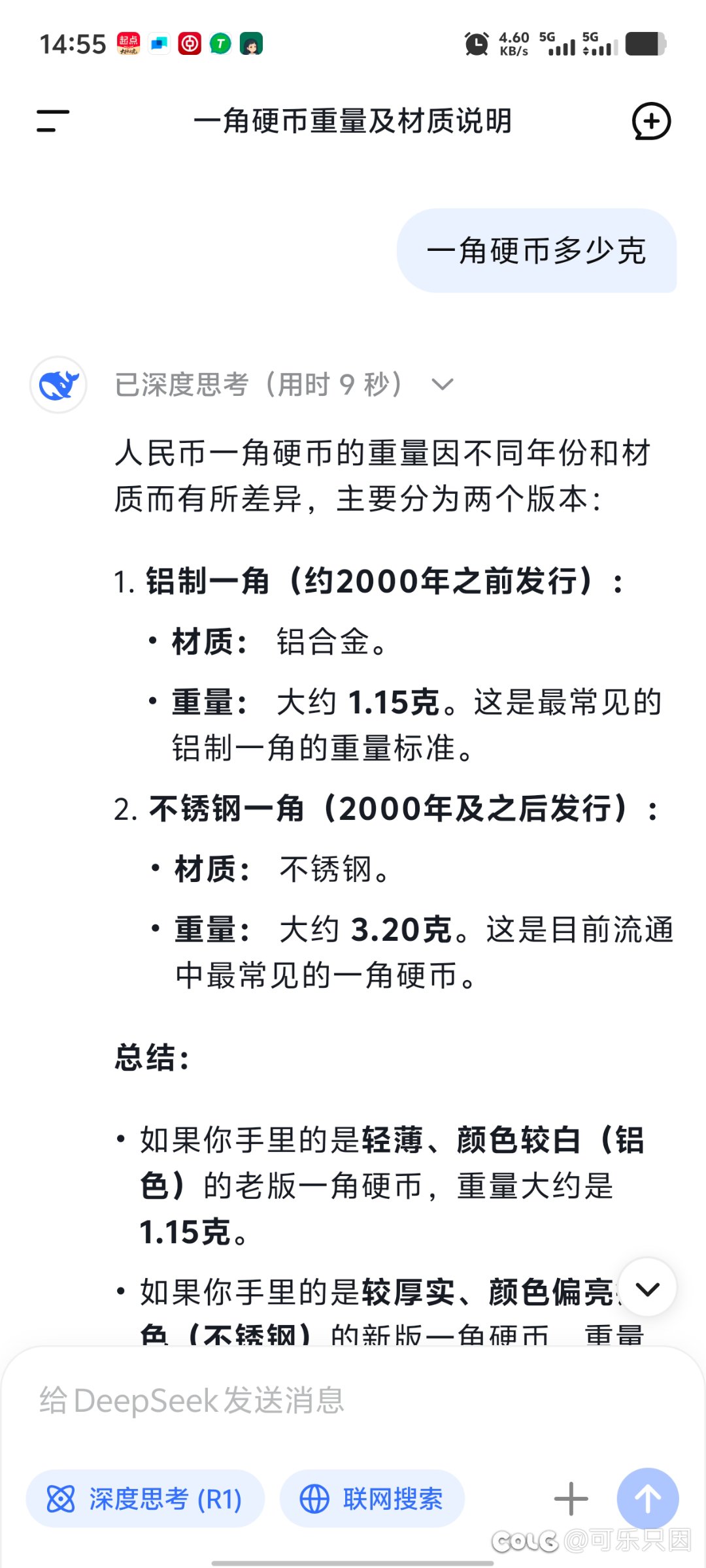This screenshot has height=1568, width=706.
Task: Jump to the bottom of the reply
Action: [647, 1289]
